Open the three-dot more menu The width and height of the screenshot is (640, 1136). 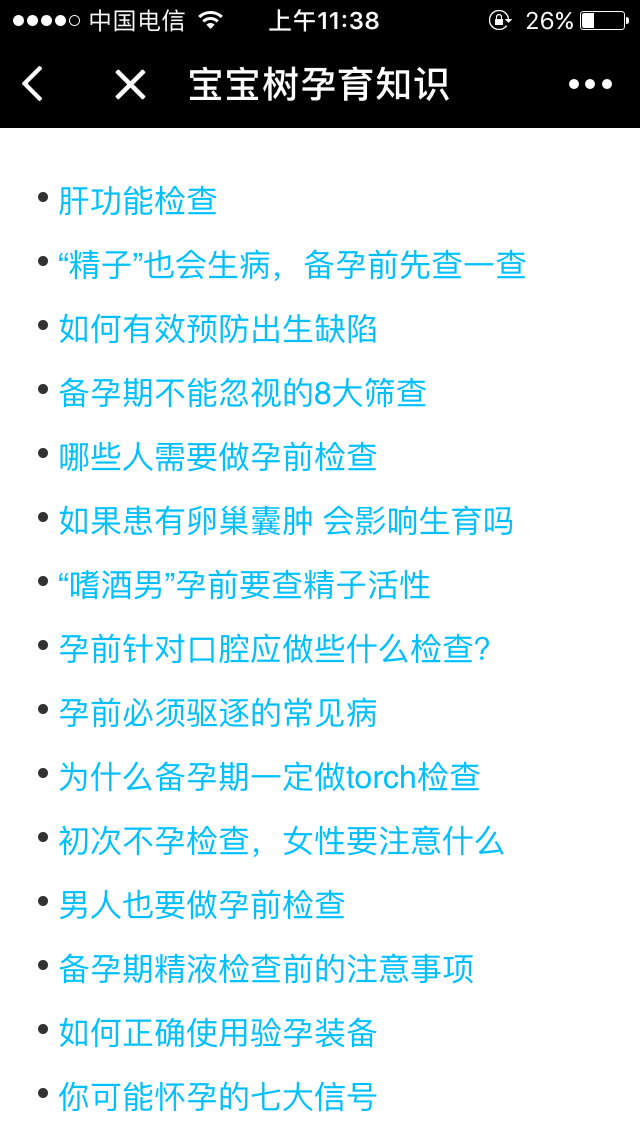pos(590,85)
